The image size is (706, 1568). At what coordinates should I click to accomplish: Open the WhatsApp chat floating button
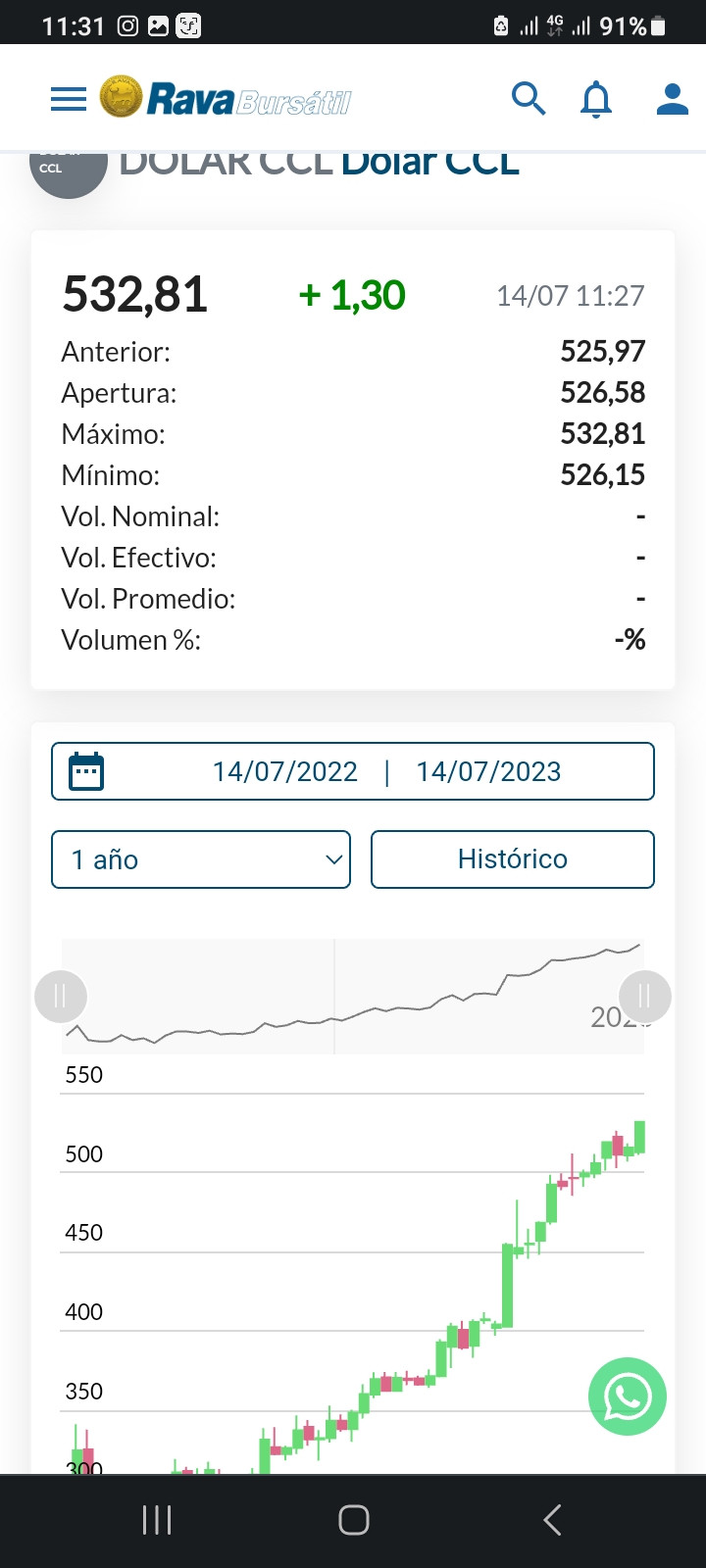pyautogui.click(x=627, y=1396)
